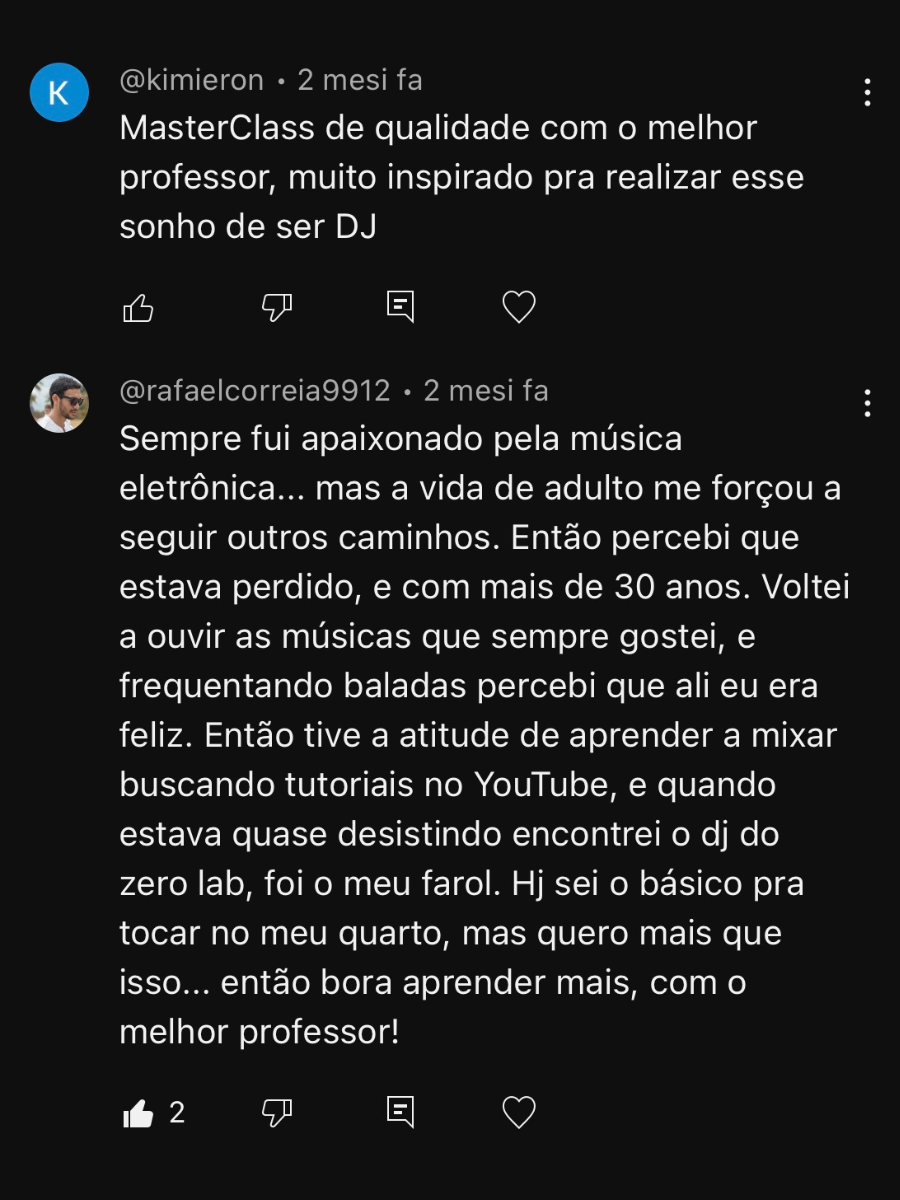900x1200 pixels.
Task: Visit the @rafaelcorreia9912 username link
Action: (x=255, y=391)
